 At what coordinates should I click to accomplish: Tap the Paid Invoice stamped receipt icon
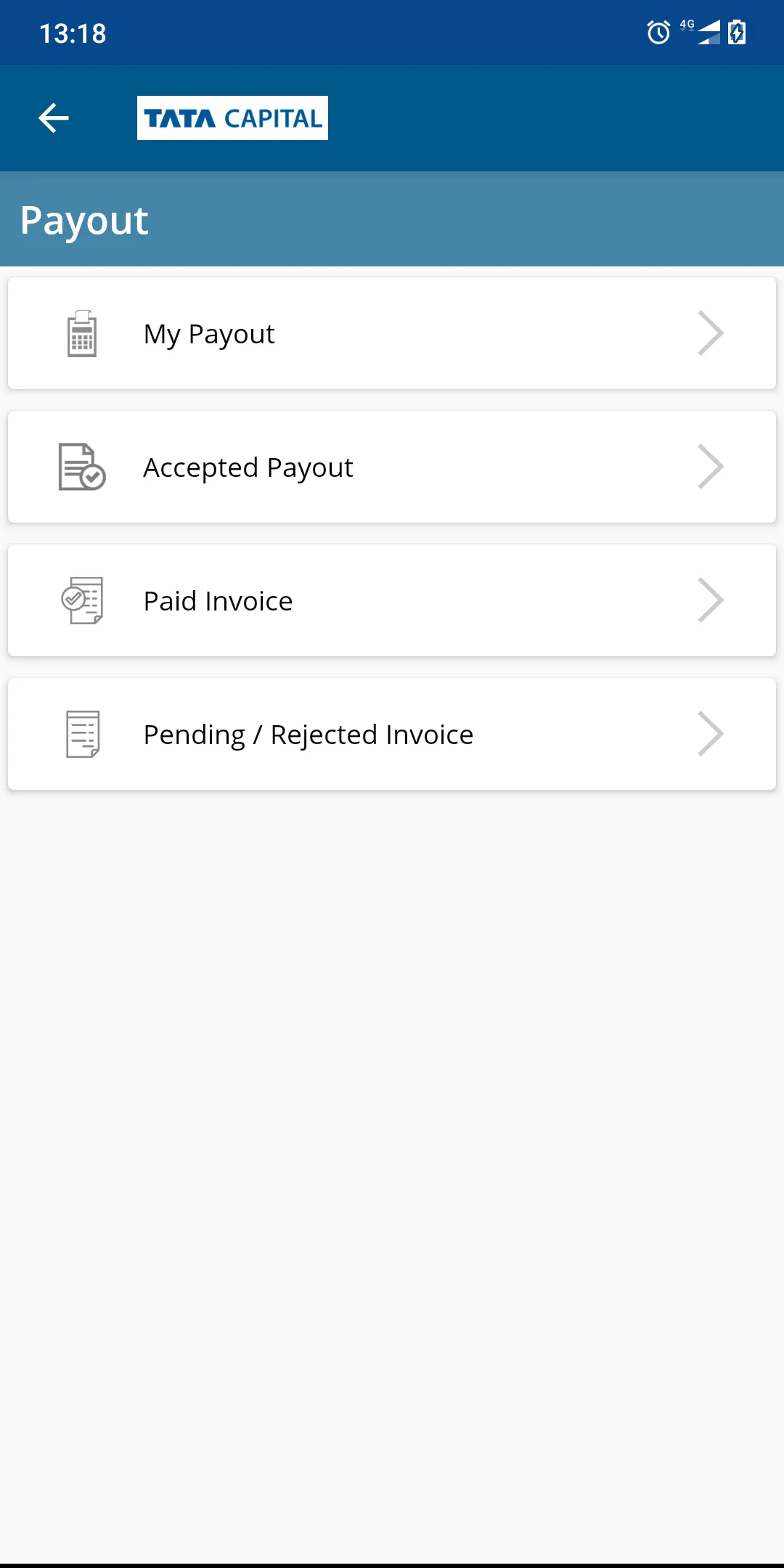pos(81,600)
